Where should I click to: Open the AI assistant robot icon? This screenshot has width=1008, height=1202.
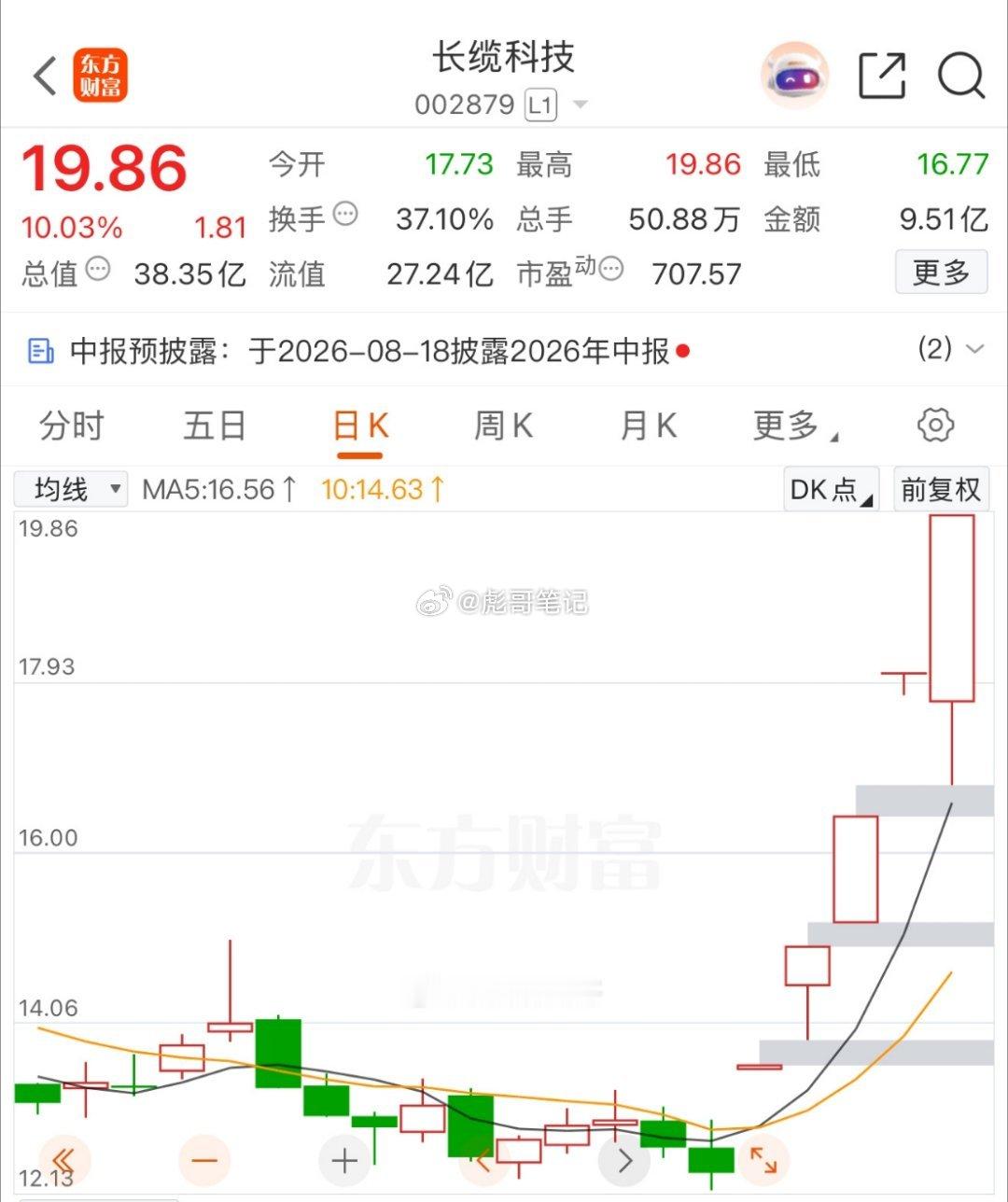click(x=793, y=76)
